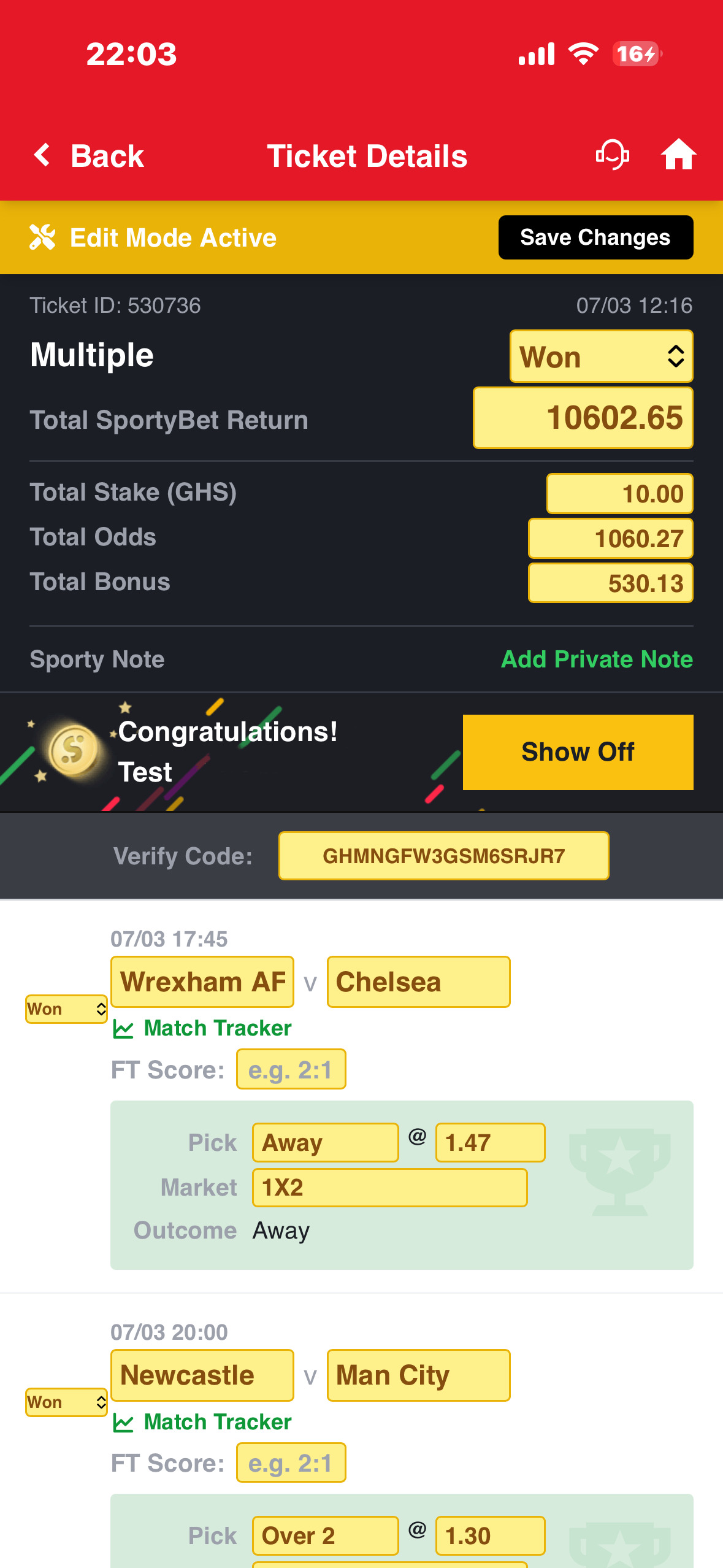This screenshot has height=1568, width=723.
Task: Select the Back label to return
Action: pyautogui.click(x=108, y=155)
